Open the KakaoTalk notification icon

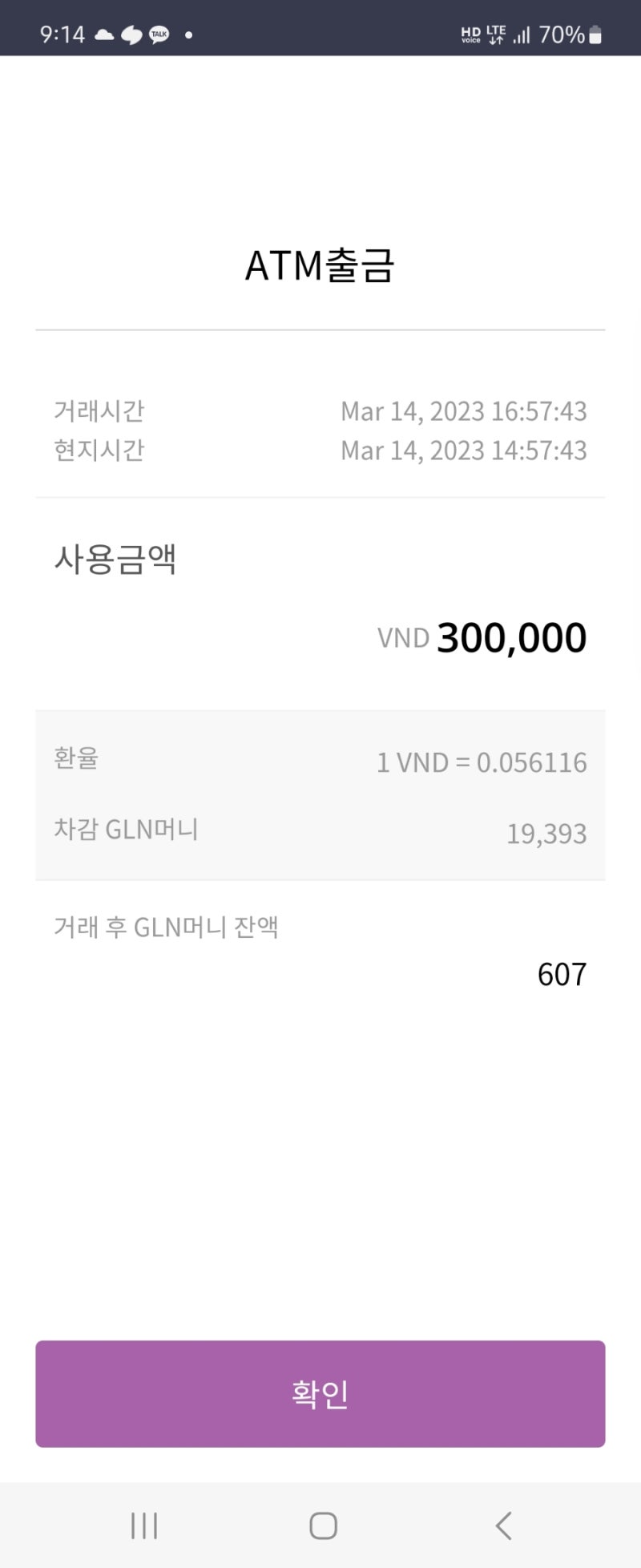(x=158, y=34)
